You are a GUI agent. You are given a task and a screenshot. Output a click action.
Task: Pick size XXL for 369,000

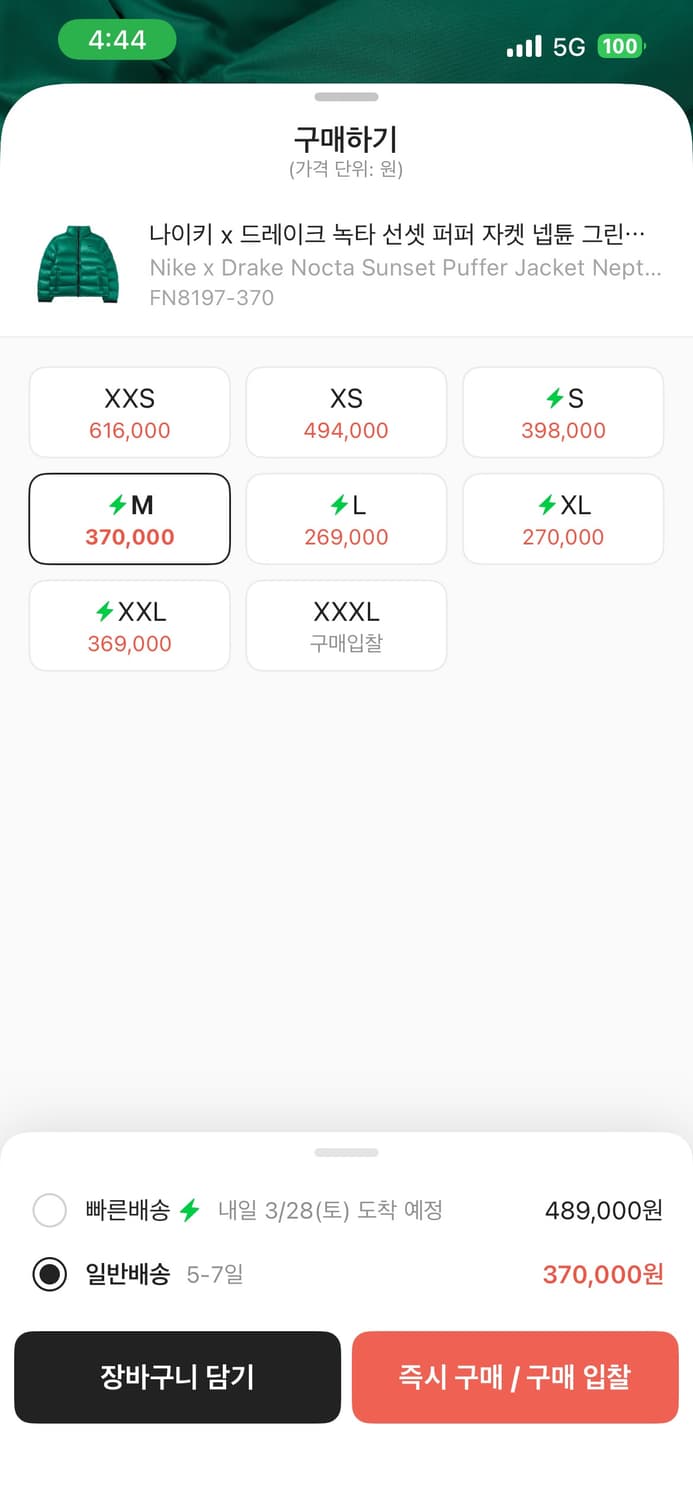[x=130, y=626]
